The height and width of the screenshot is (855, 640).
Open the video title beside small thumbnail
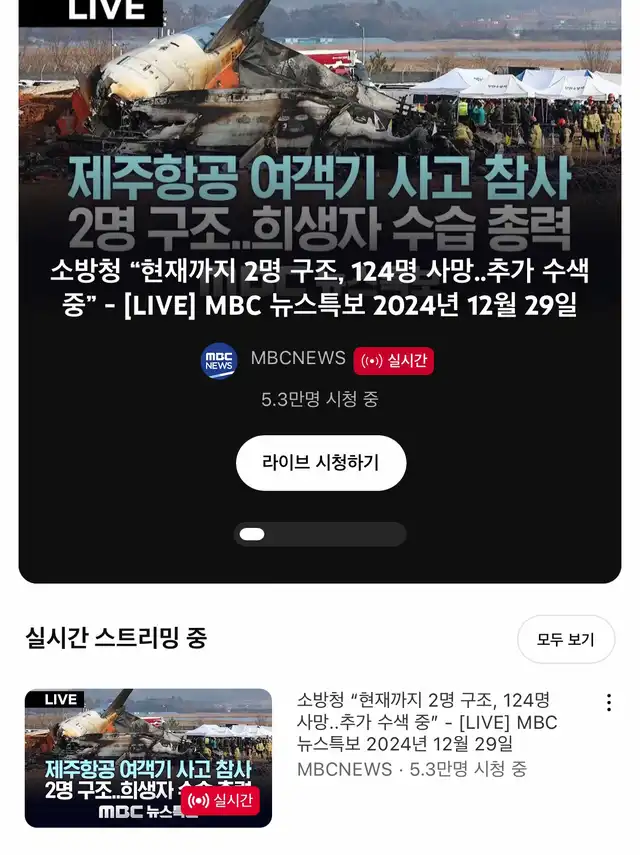(x=427, y=721)
